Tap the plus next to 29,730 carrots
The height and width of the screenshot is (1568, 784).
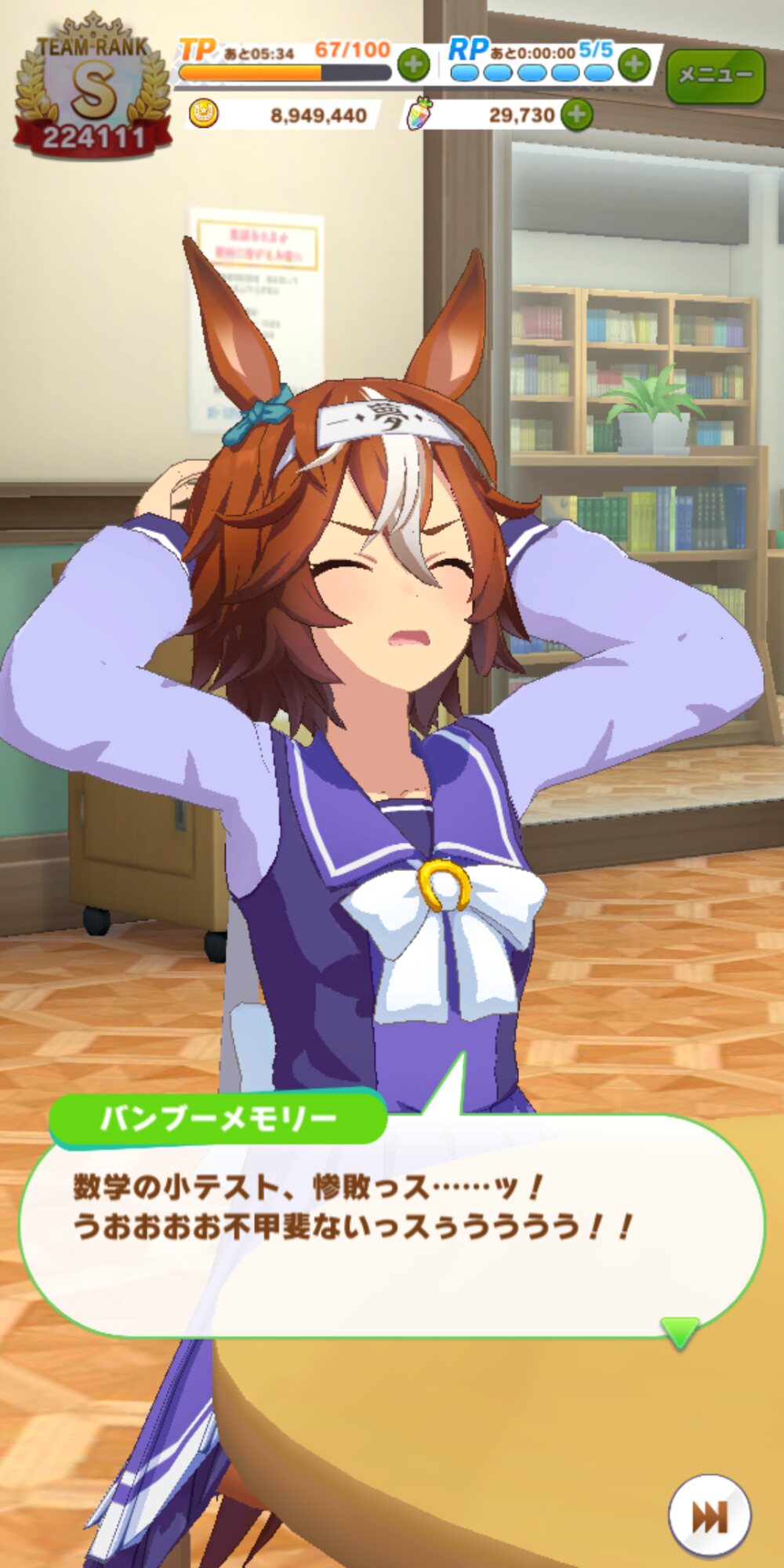[x=577, y=114]
